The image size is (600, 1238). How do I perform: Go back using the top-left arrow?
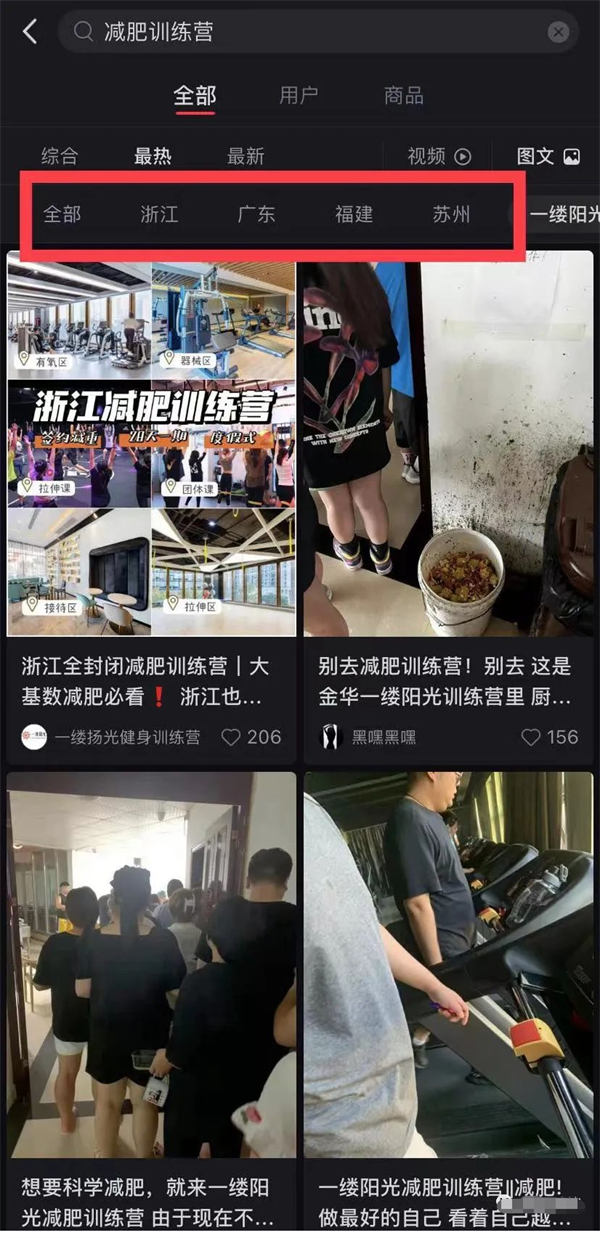coord(30,32)
